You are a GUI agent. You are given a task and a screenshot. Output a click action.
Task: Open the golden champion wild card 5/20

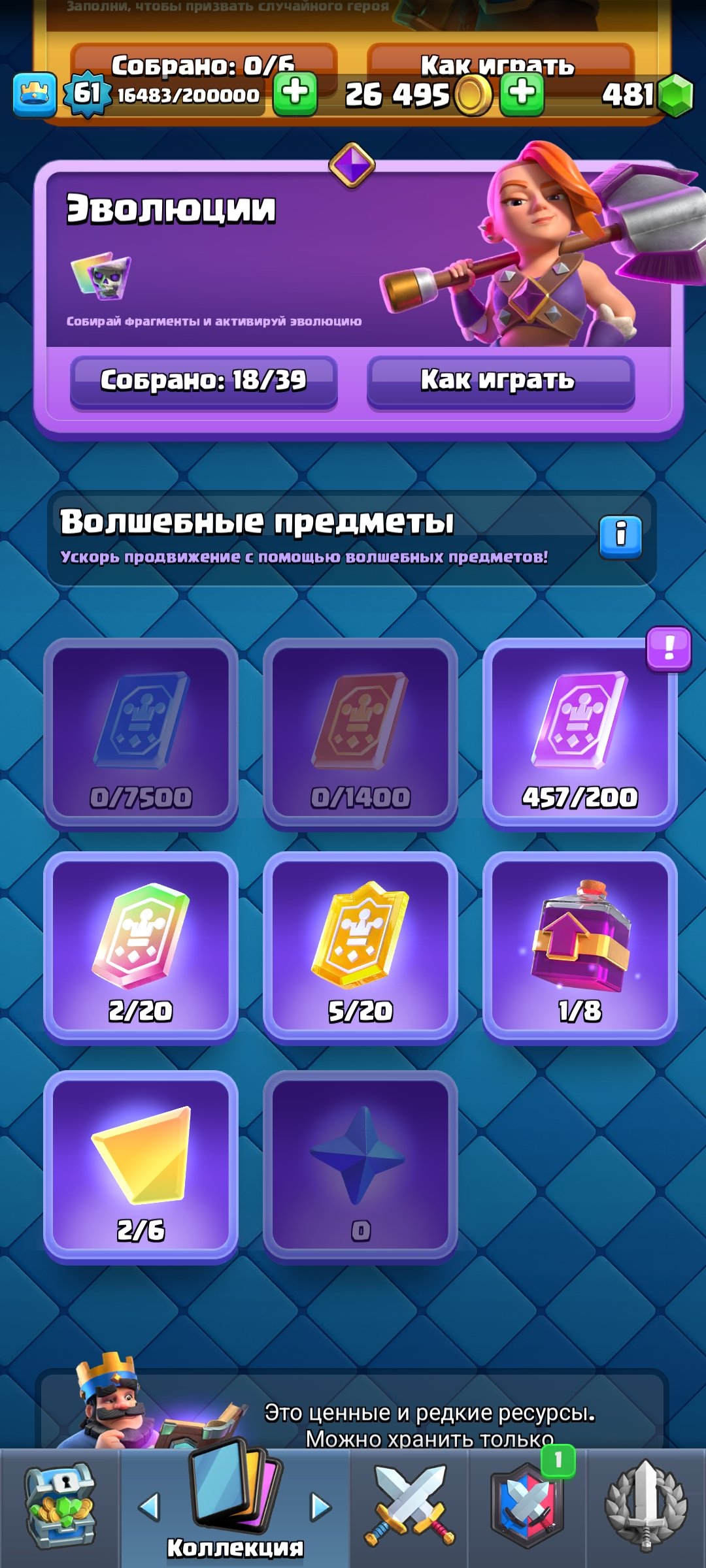(360, 946)
